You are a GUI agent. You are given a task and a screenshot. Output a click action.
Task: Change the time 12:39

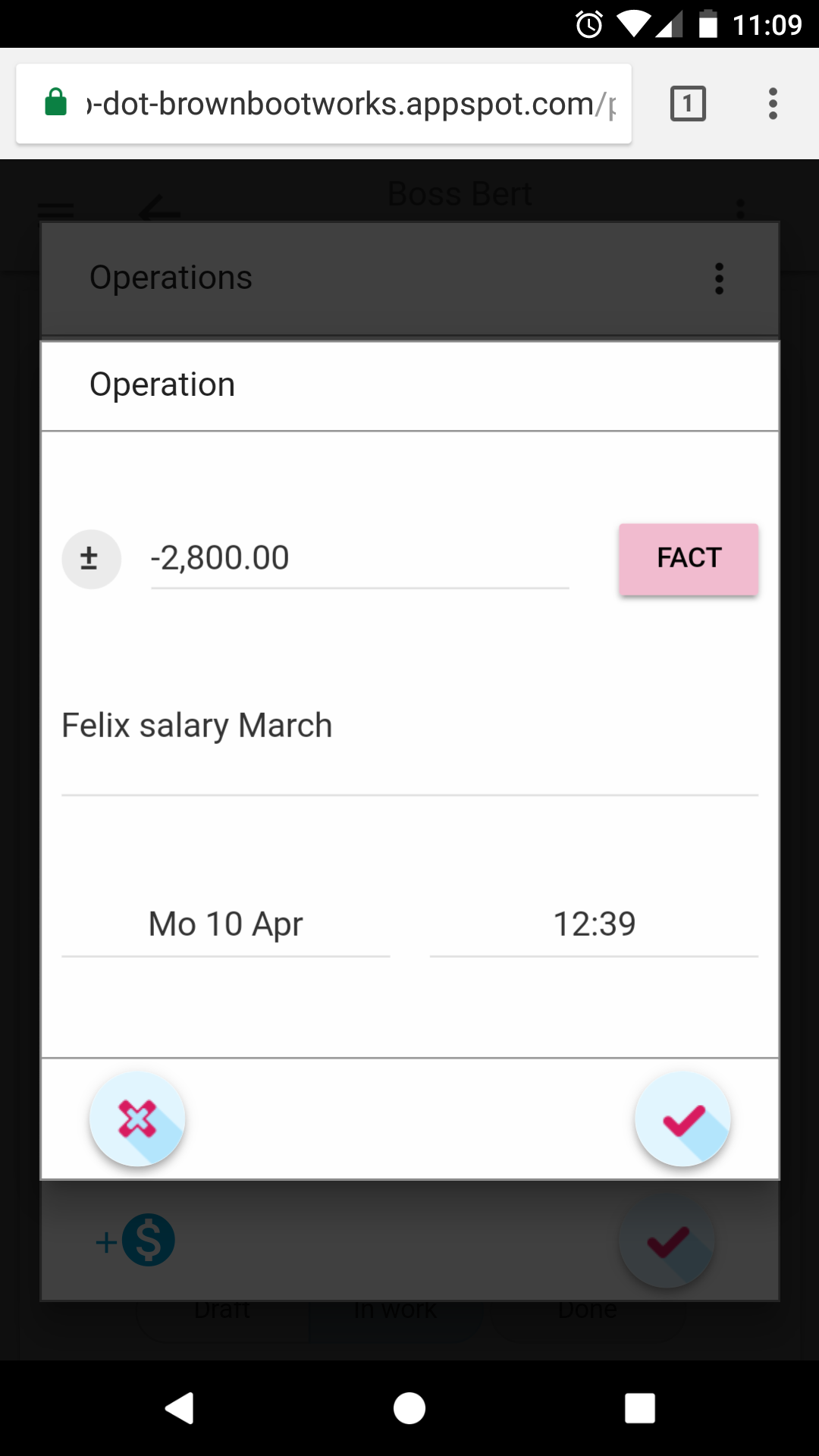pos(594,924)
